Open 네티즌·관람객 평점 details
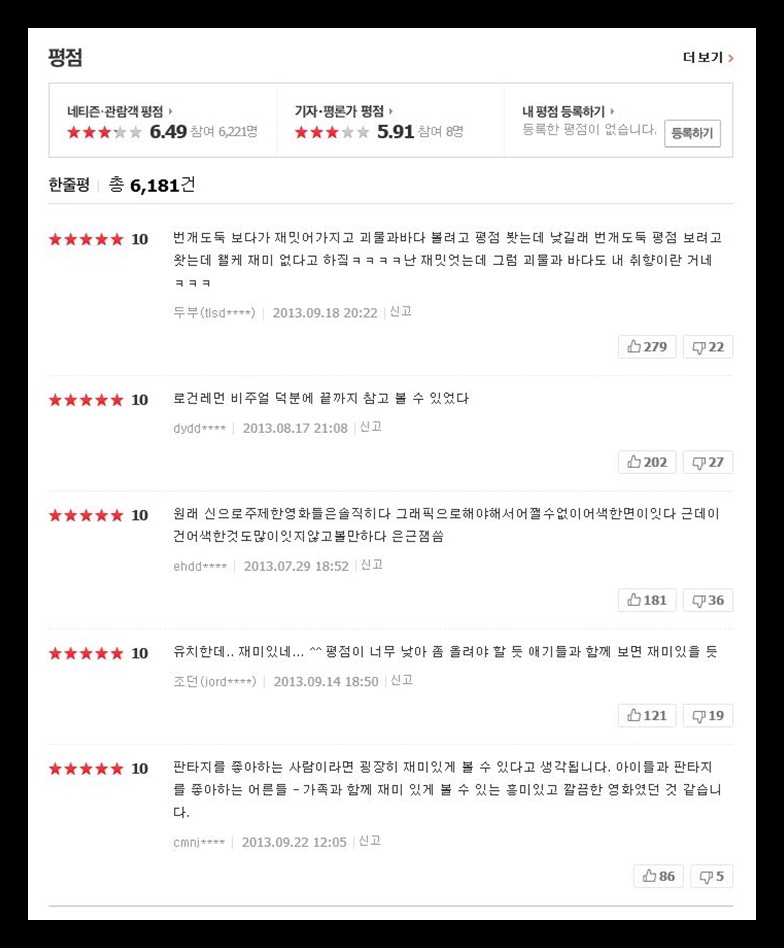The image size is (784, 948). point(119,111)
